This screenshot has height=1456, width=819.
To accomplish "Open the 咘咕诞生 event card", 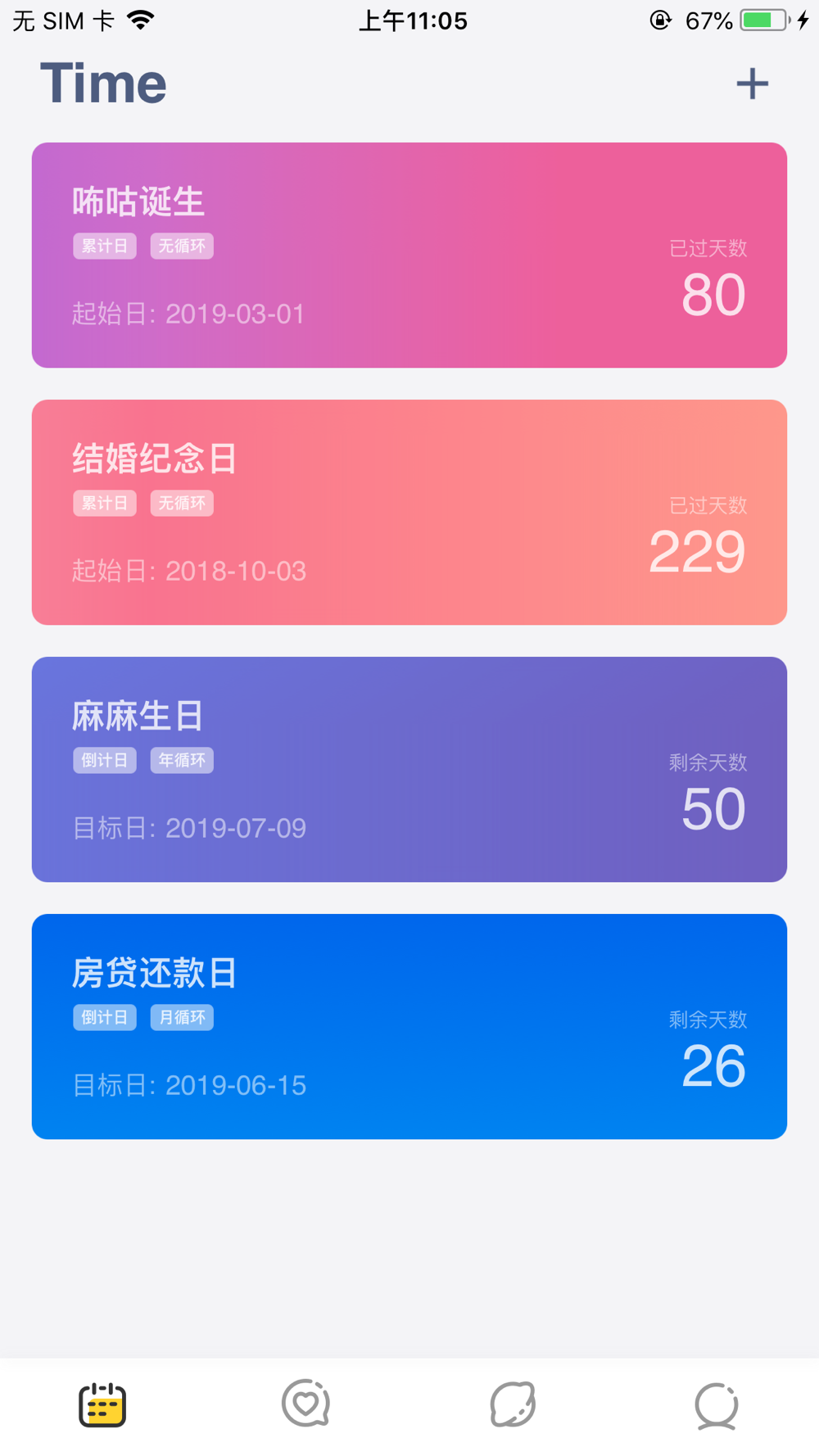I will click(409, 255).
